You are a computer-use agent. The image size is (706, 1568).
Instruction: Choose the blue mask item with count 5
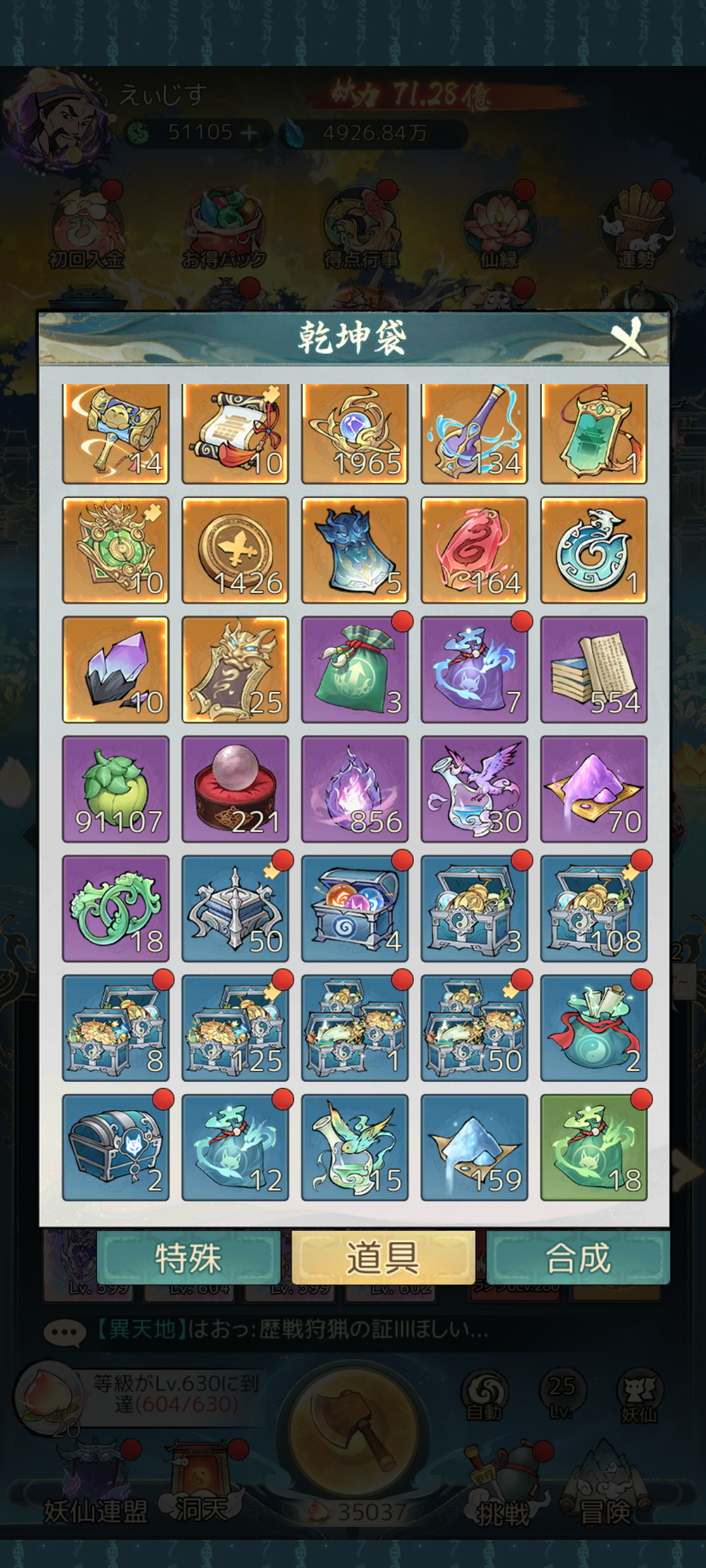click(355, 550)
